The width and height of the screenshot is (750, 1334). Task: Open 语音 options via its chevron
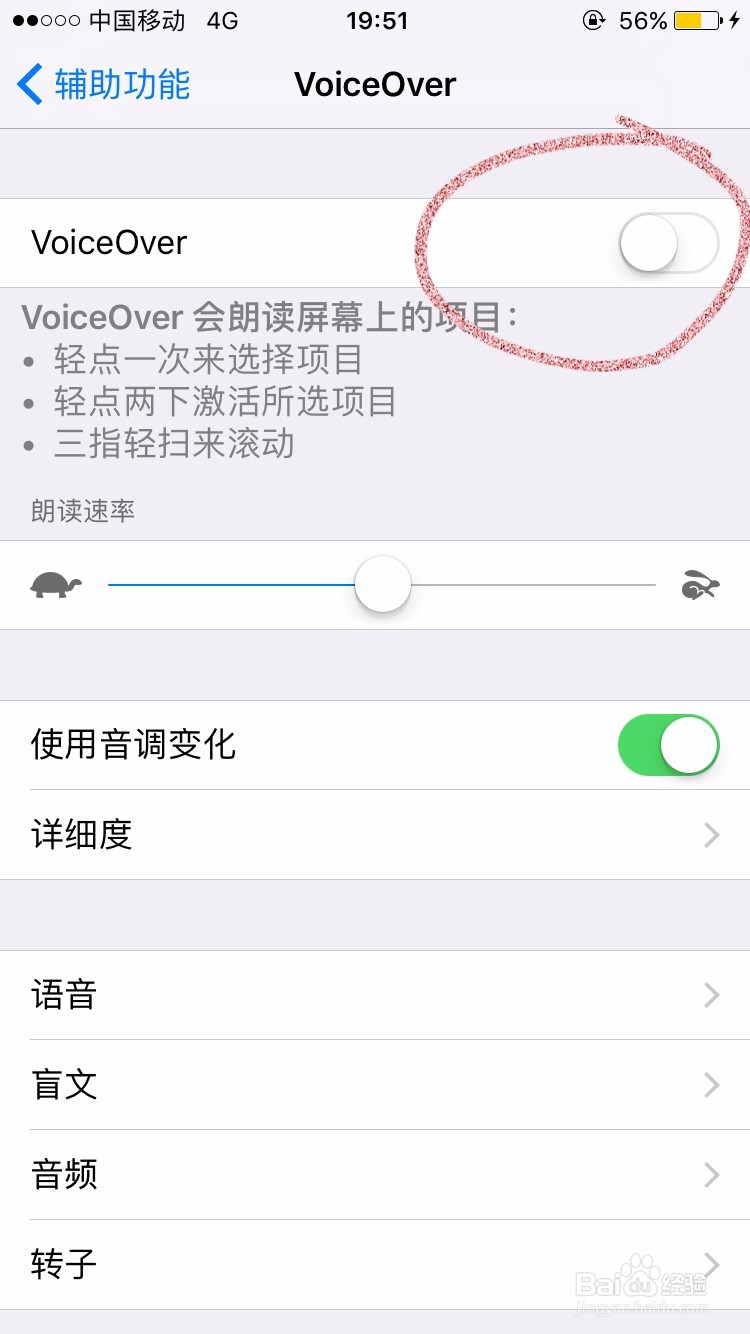[x=710, y=995]
